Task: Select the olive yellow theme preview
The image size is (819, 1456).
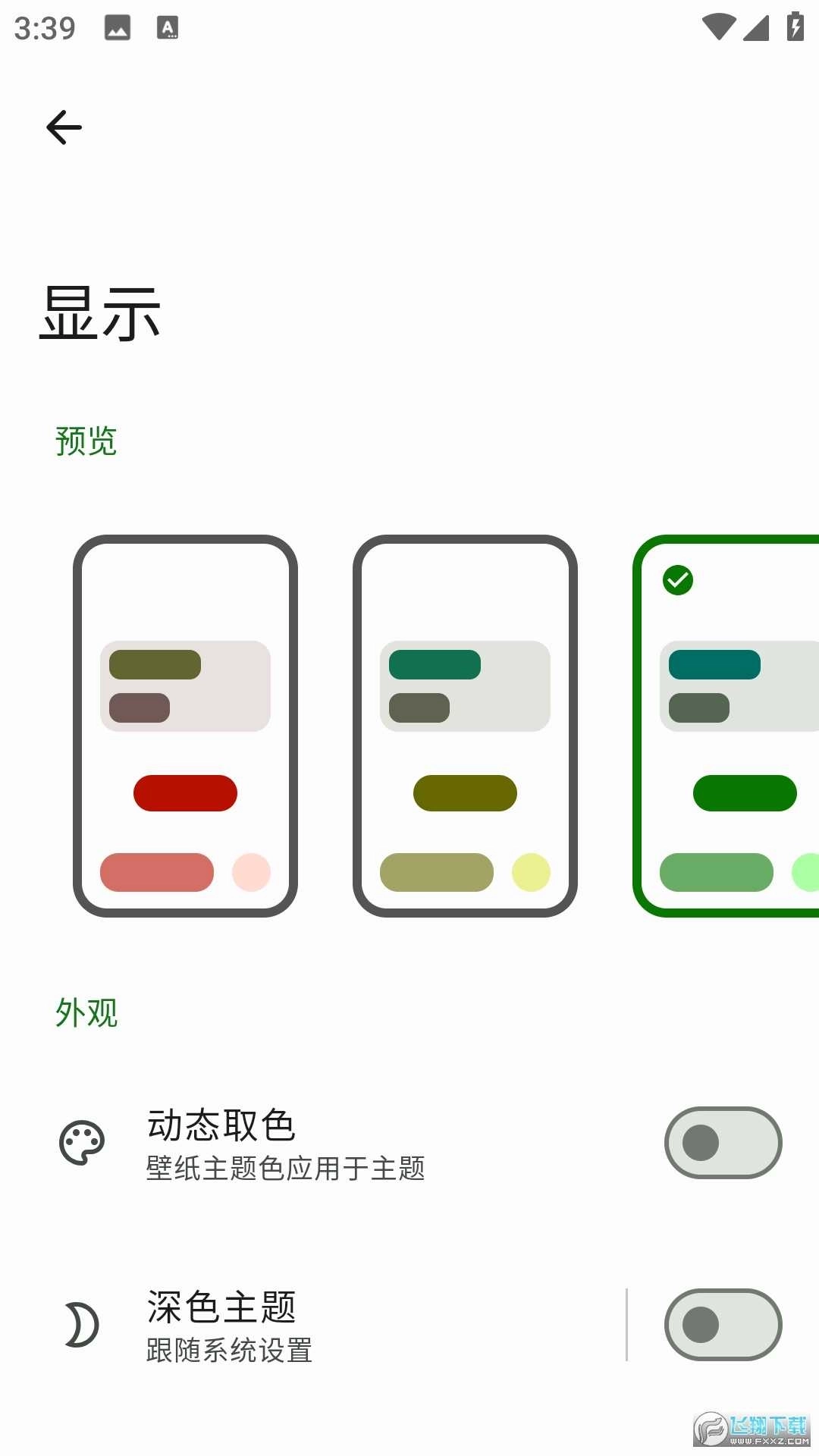Action: (465, 726)
